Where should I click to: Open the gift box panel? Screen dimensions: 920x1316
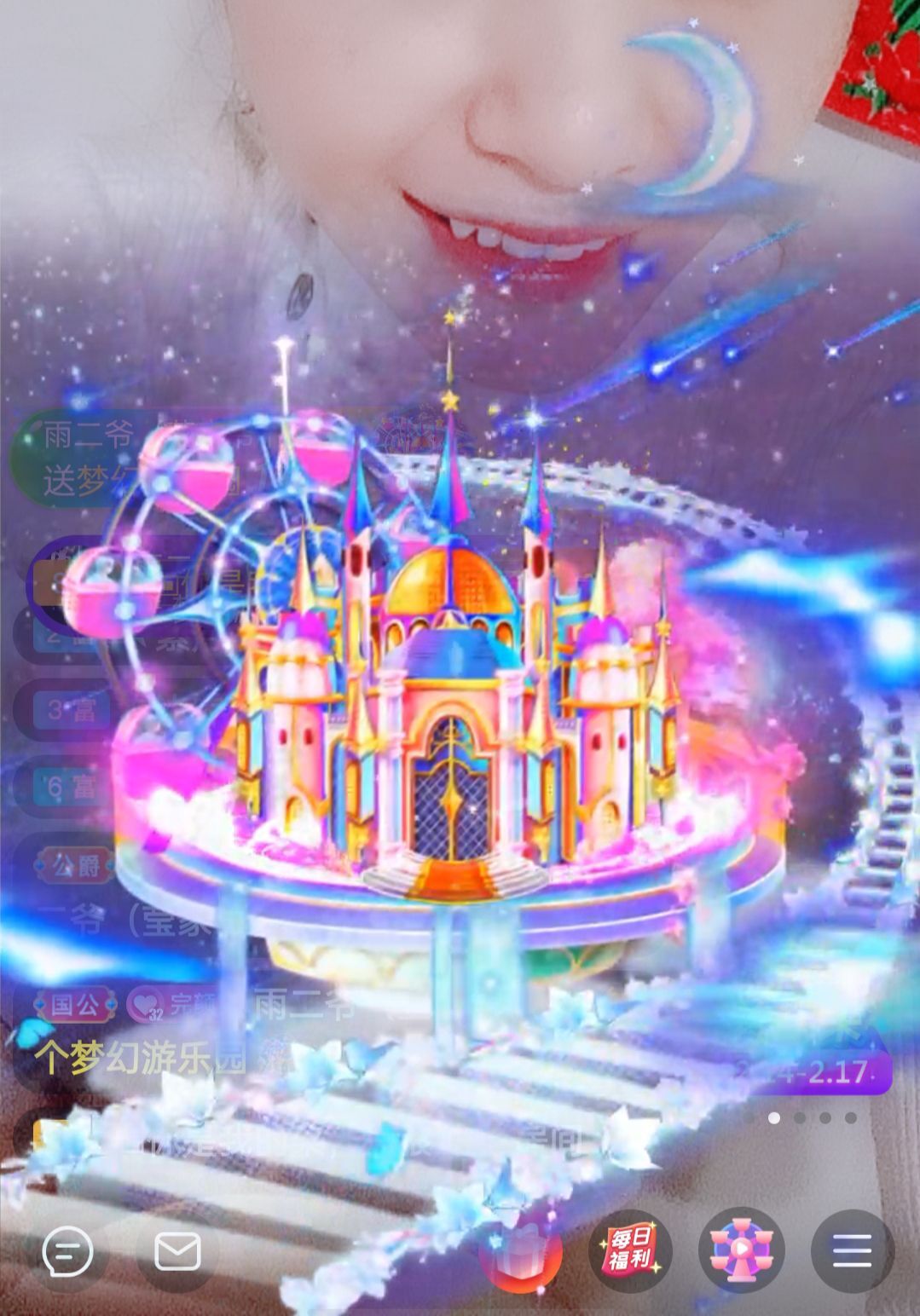click(521, 1253)
